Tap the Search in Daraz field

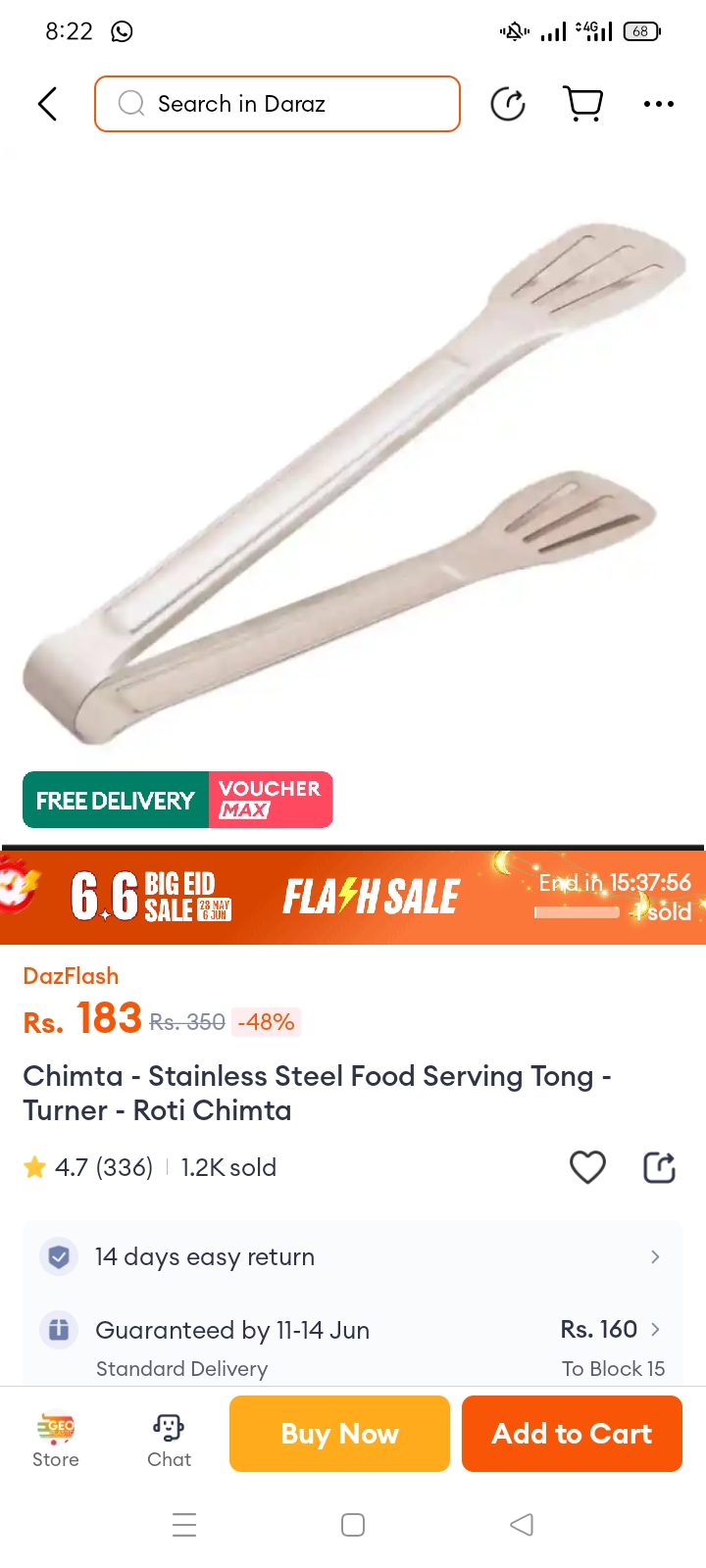coord(277,104)
